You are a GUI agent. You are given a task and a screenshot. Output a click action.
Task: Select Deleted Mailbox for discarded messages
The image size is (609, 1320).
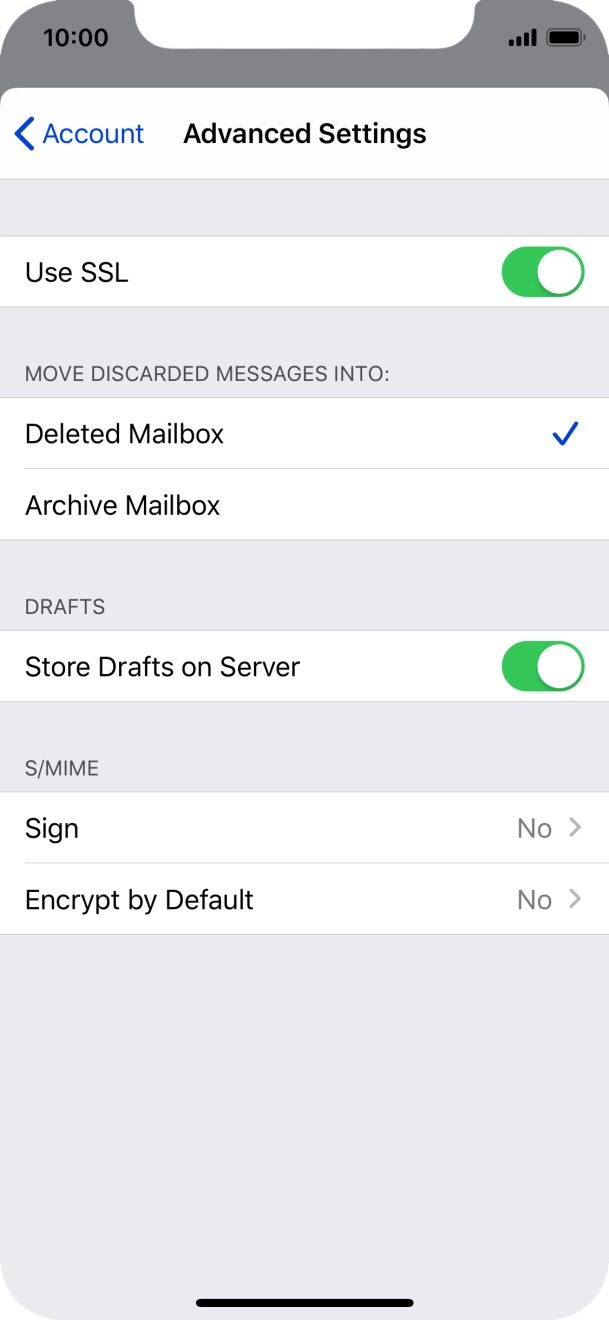pos(300,434)
